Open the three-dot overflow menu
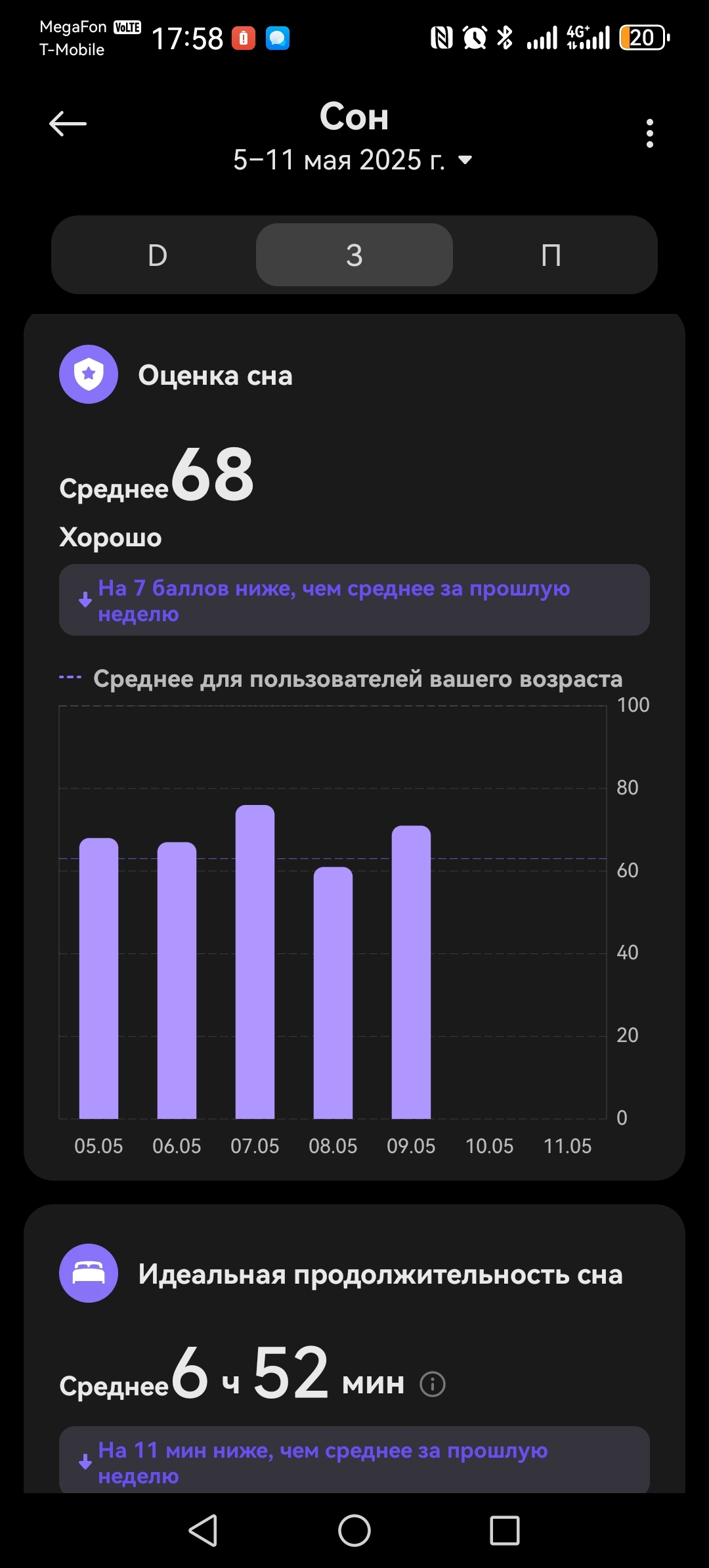 [x=649, y=133]
